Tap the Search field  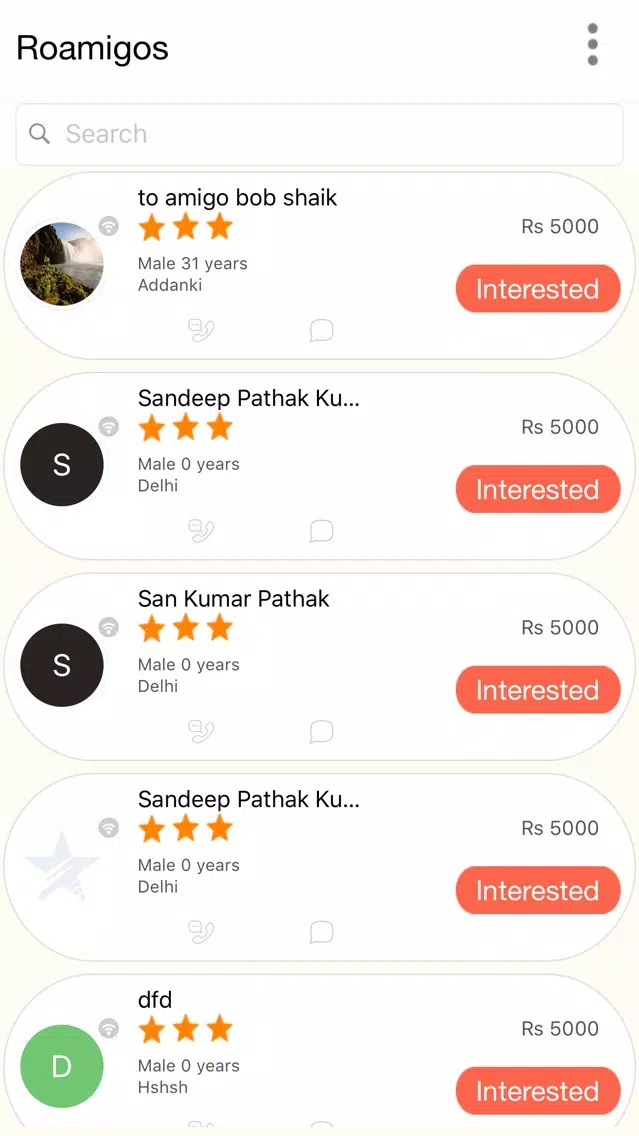click(x=320, y=134)
